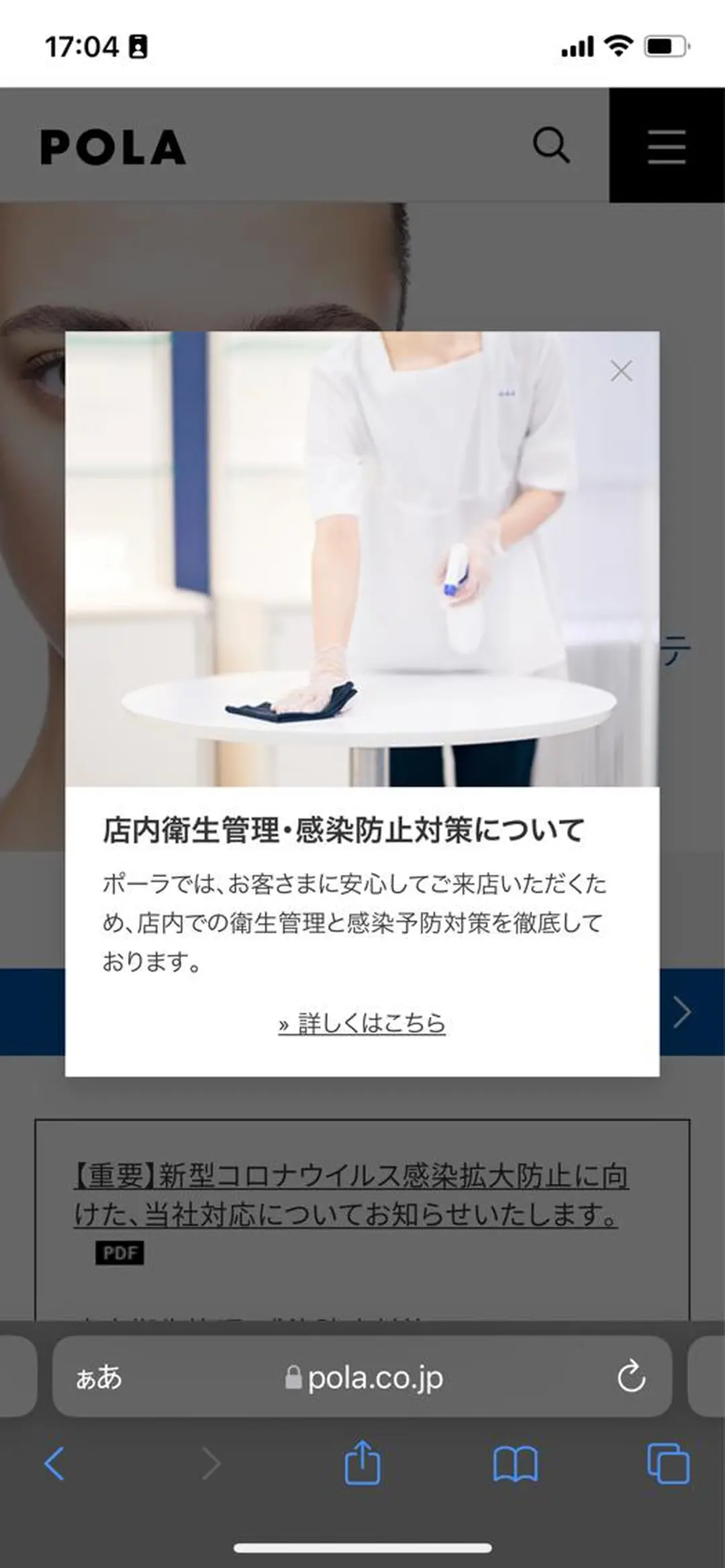Image resolution: width=725 pixels, height=1568 pixels.
Task: Dismiss the hygiene popup with the X
Action: [x=621, y=370]
